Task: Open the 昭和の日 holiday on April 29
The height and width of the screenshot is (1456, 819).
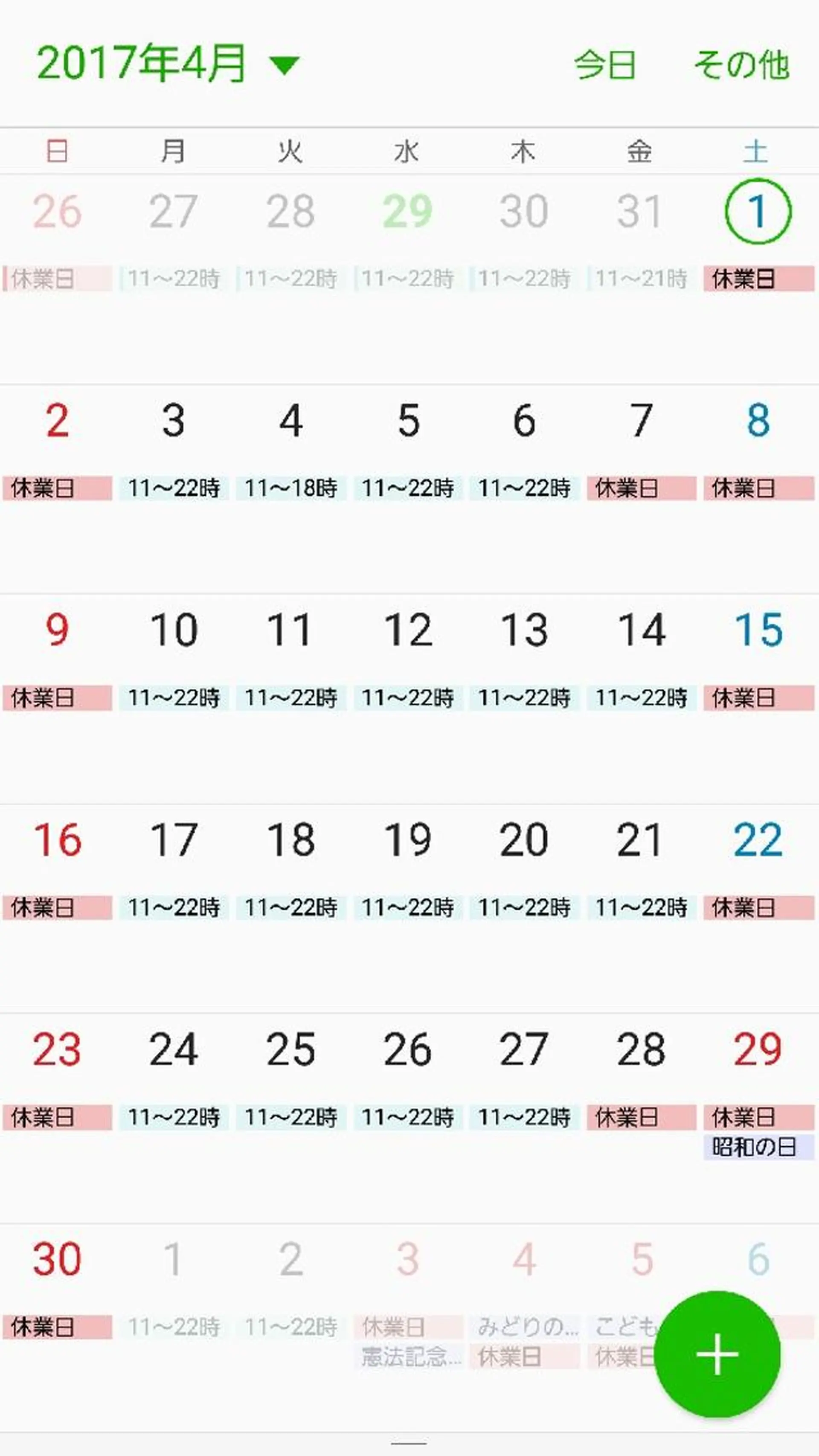Action: pyautogui.click(x=758, y=1148)
